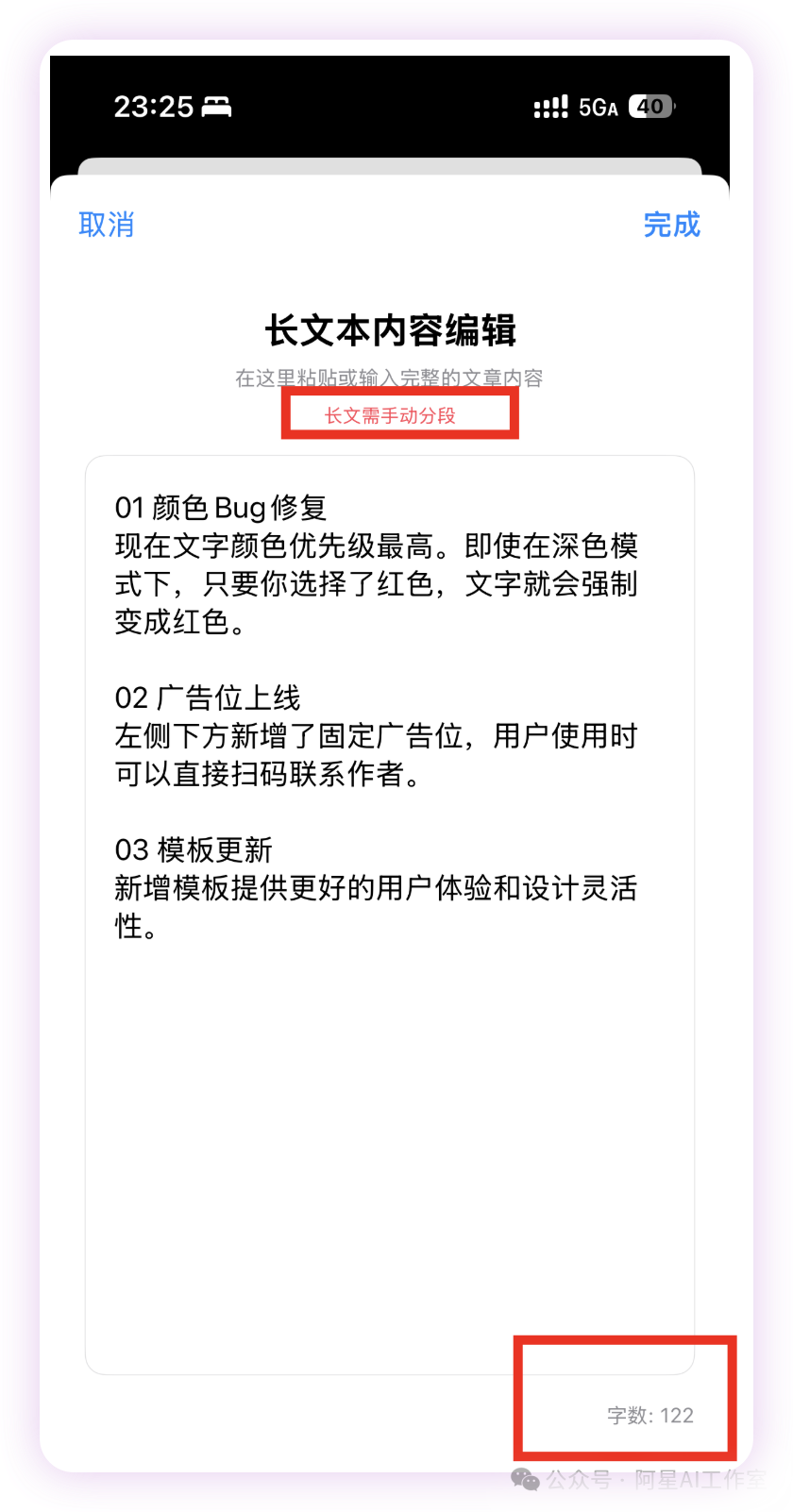Tap 取消 to cancel editing
Image resolution: width=793 pixels, height=1512 pixels.
coord(106,225)
